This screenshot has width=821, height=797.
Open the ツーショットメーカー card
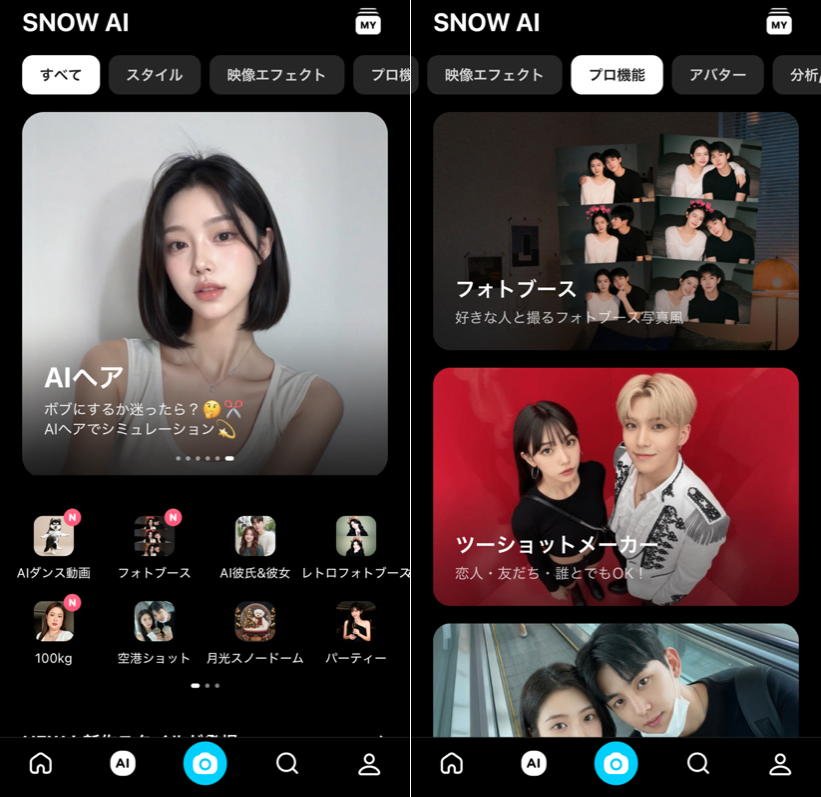point(615,486)
